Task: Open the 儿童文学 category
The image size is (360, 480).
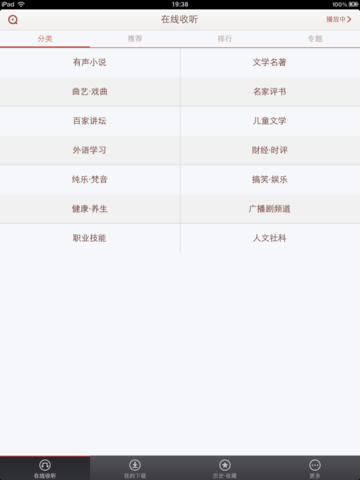Action: 270,121
